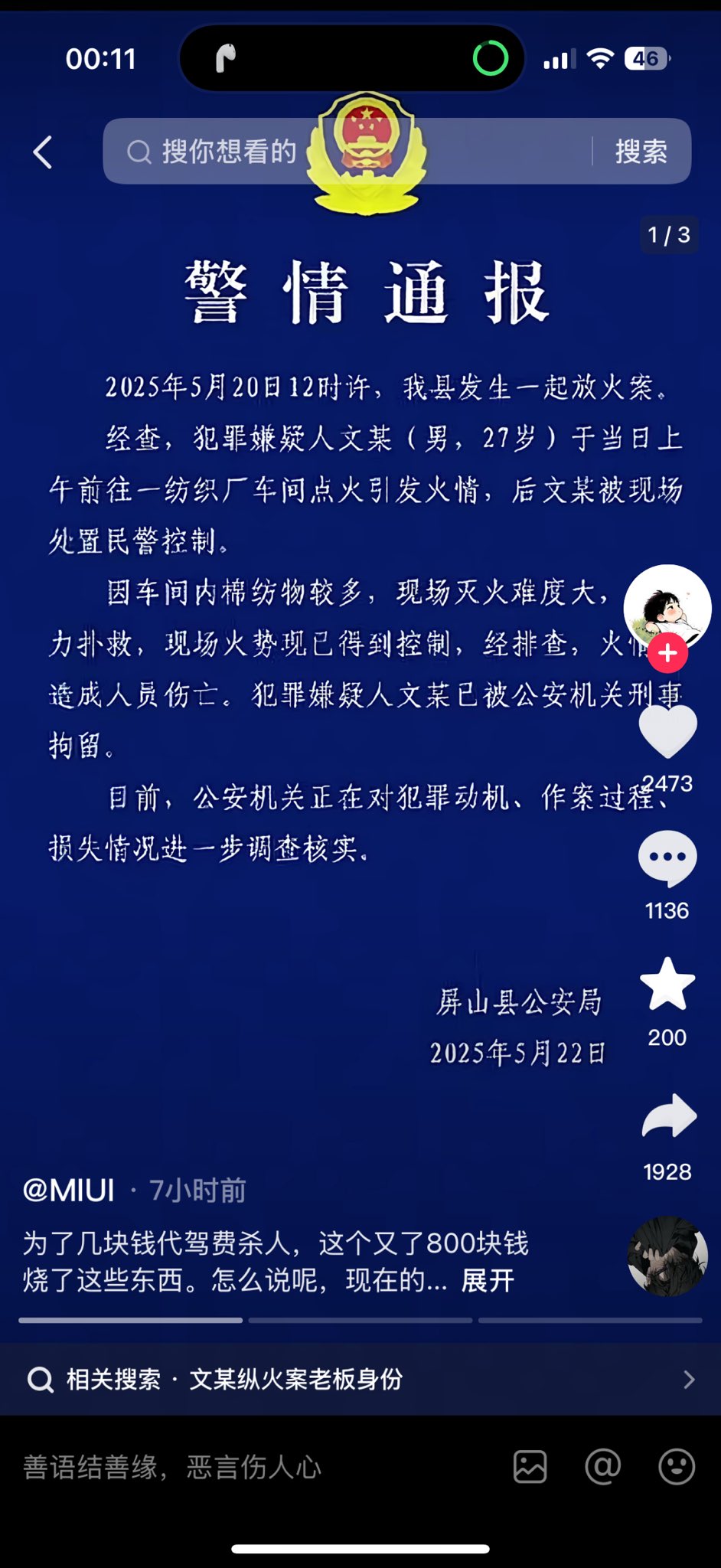Open the @MIUI username
The height and width of the screenshot is (1568, 721).
coord(69,1190)
